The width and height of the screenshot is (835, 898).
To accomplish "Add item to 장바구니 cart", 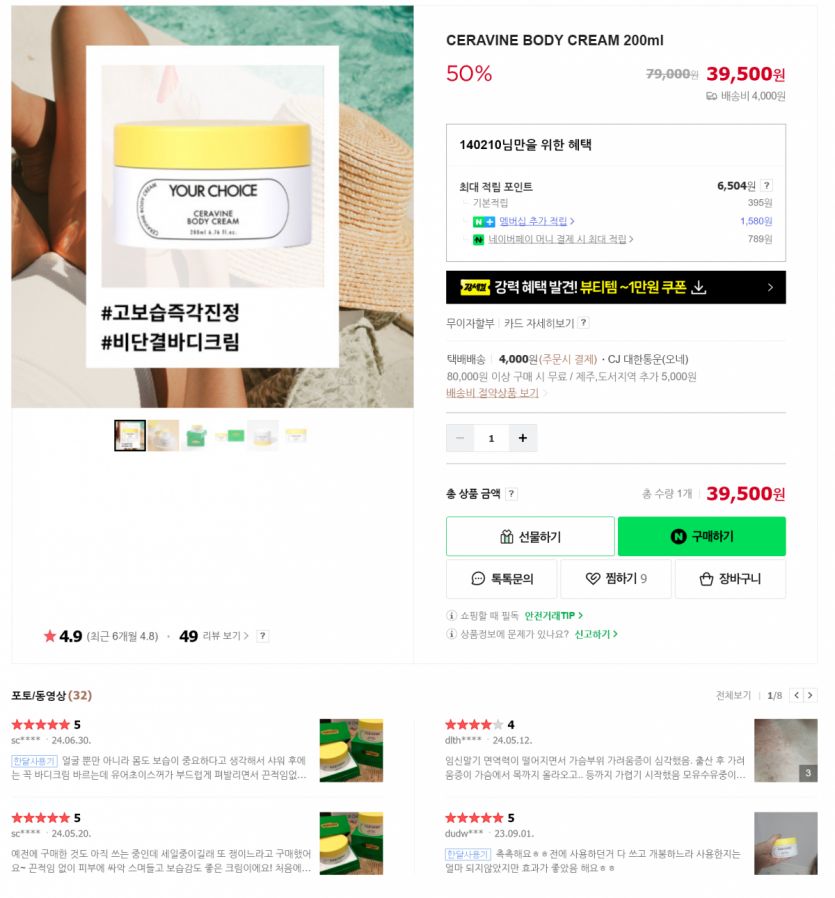I will [729, 579].
